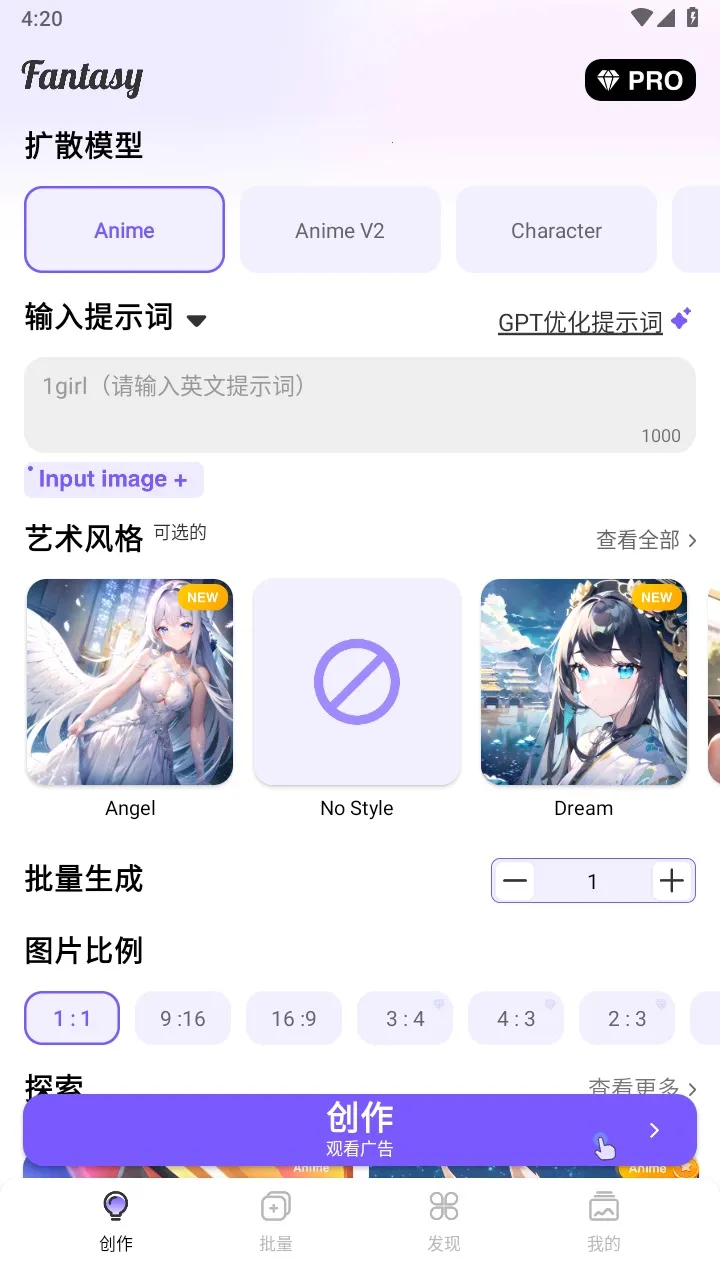
Task: Decrease batch generation count
Action: 515,881
